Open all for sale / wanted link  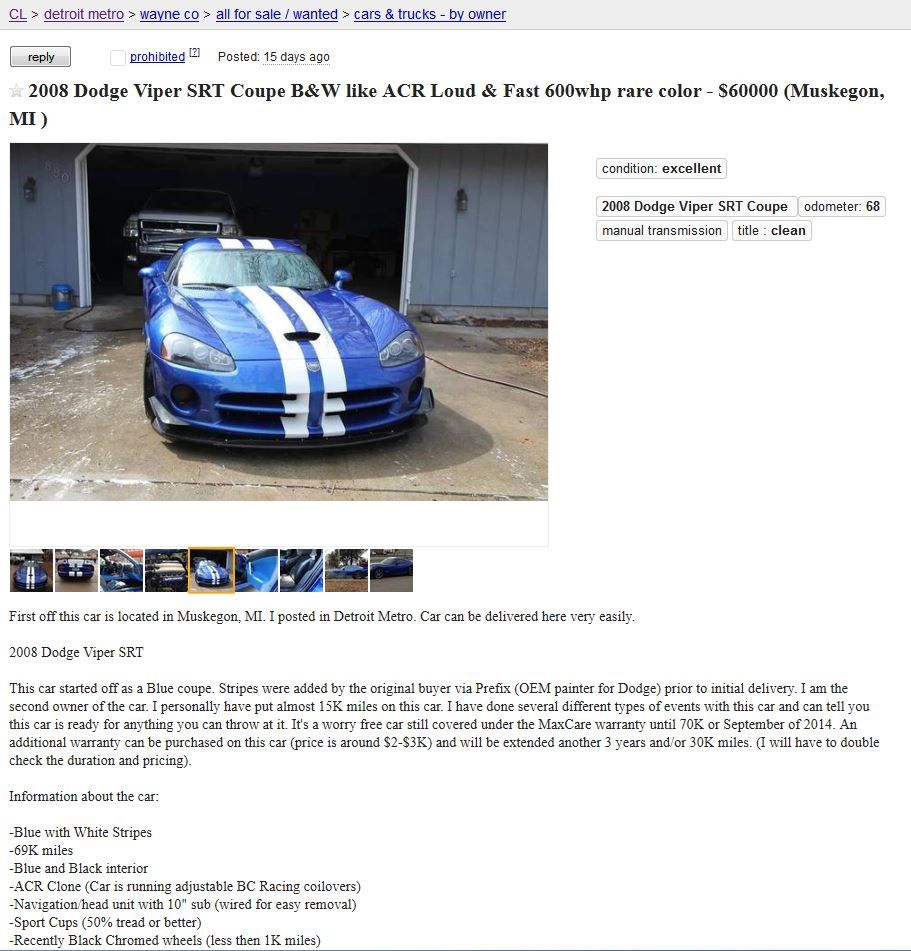point(277,14)
